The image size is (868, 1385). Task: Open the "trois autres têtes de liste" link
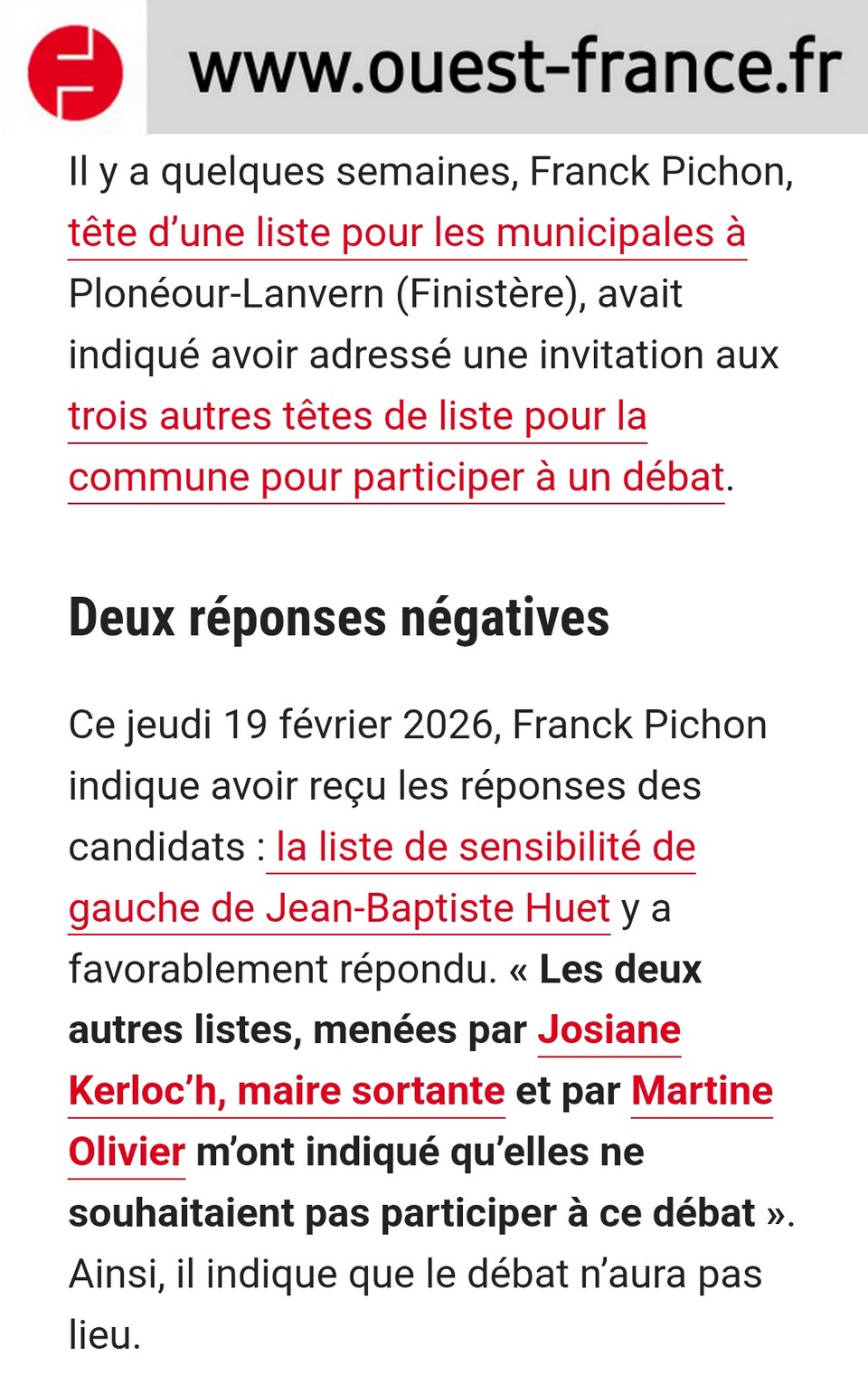pyautogui.click(x=357, y=417)
